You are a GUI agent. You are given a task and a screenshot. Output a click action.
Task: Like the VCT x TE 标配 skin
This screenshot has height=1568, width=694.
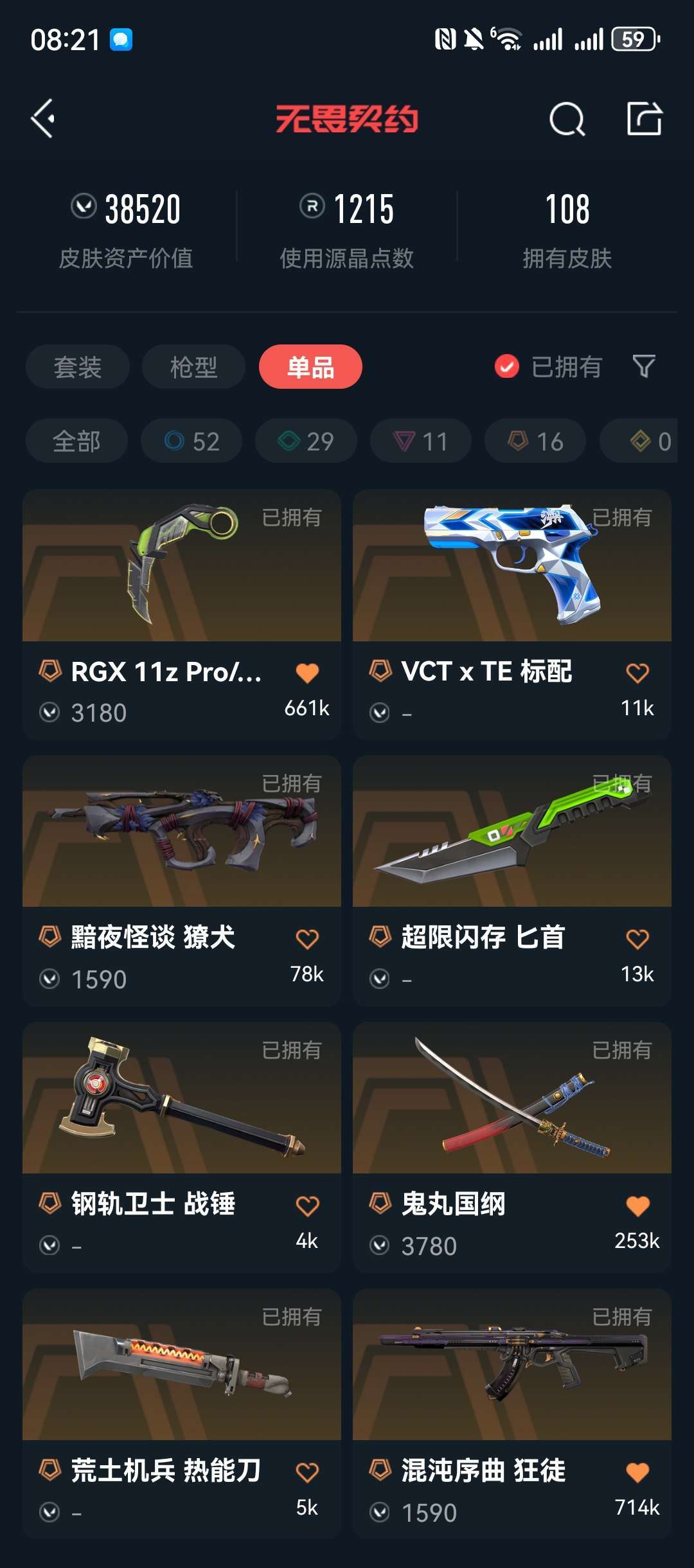[x=637, y=673]
